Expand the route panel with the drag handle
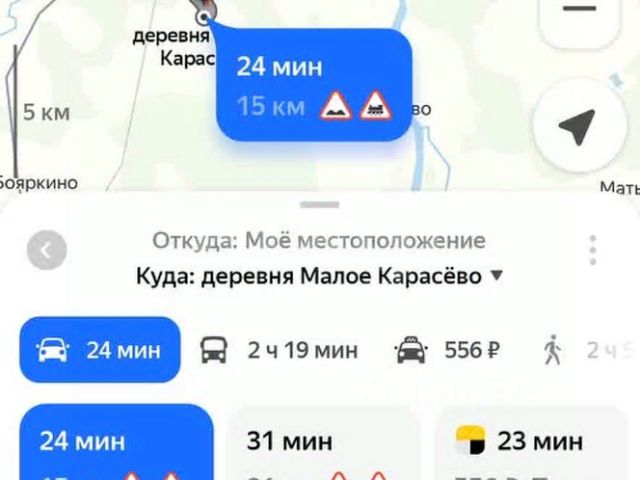Image resolution: width=640 pixels, height=480 pixels. click(x=320, y=204)
